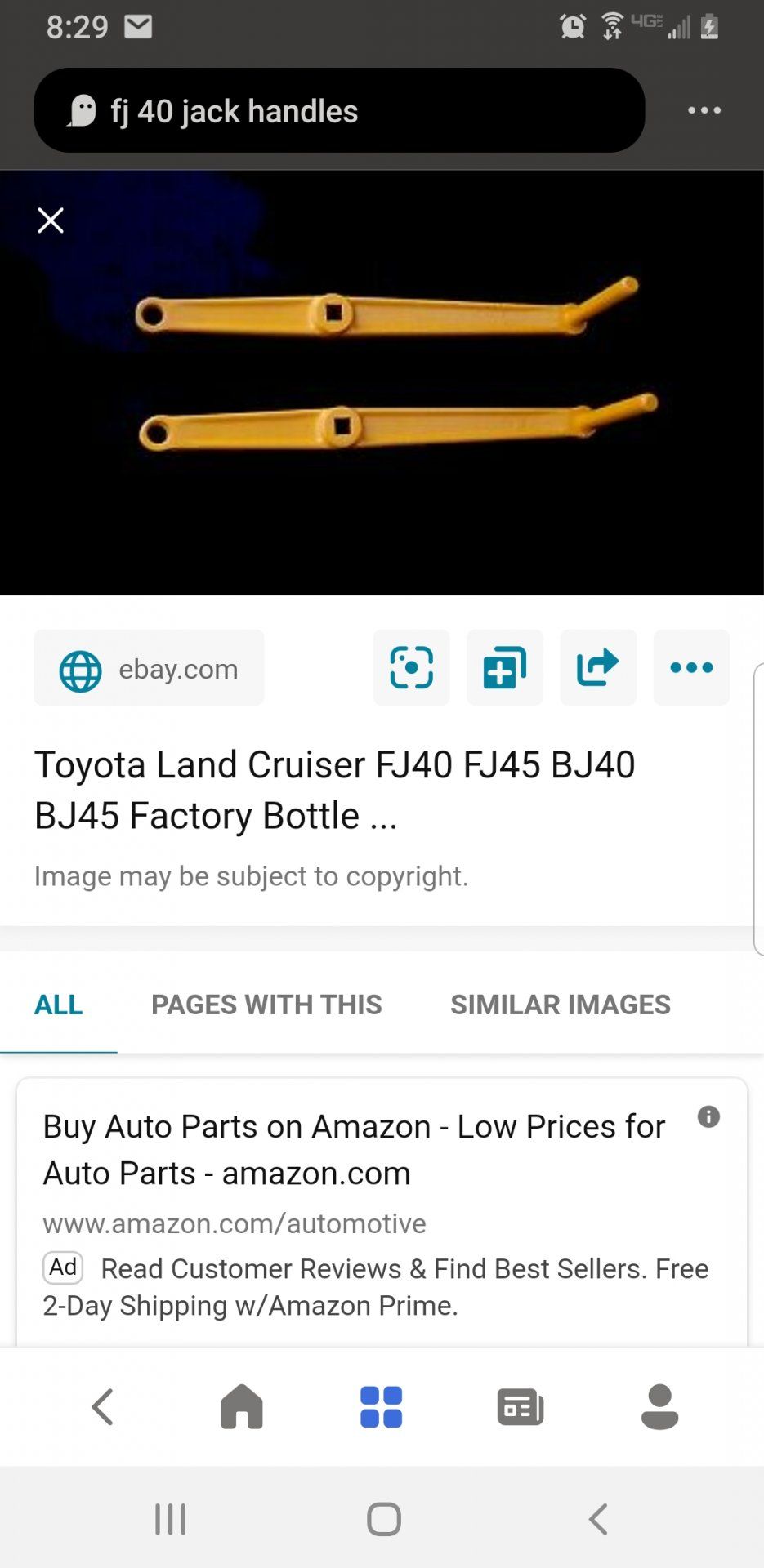
Task: Open recent apps from system navigation bar
Action: [171, 1519]
